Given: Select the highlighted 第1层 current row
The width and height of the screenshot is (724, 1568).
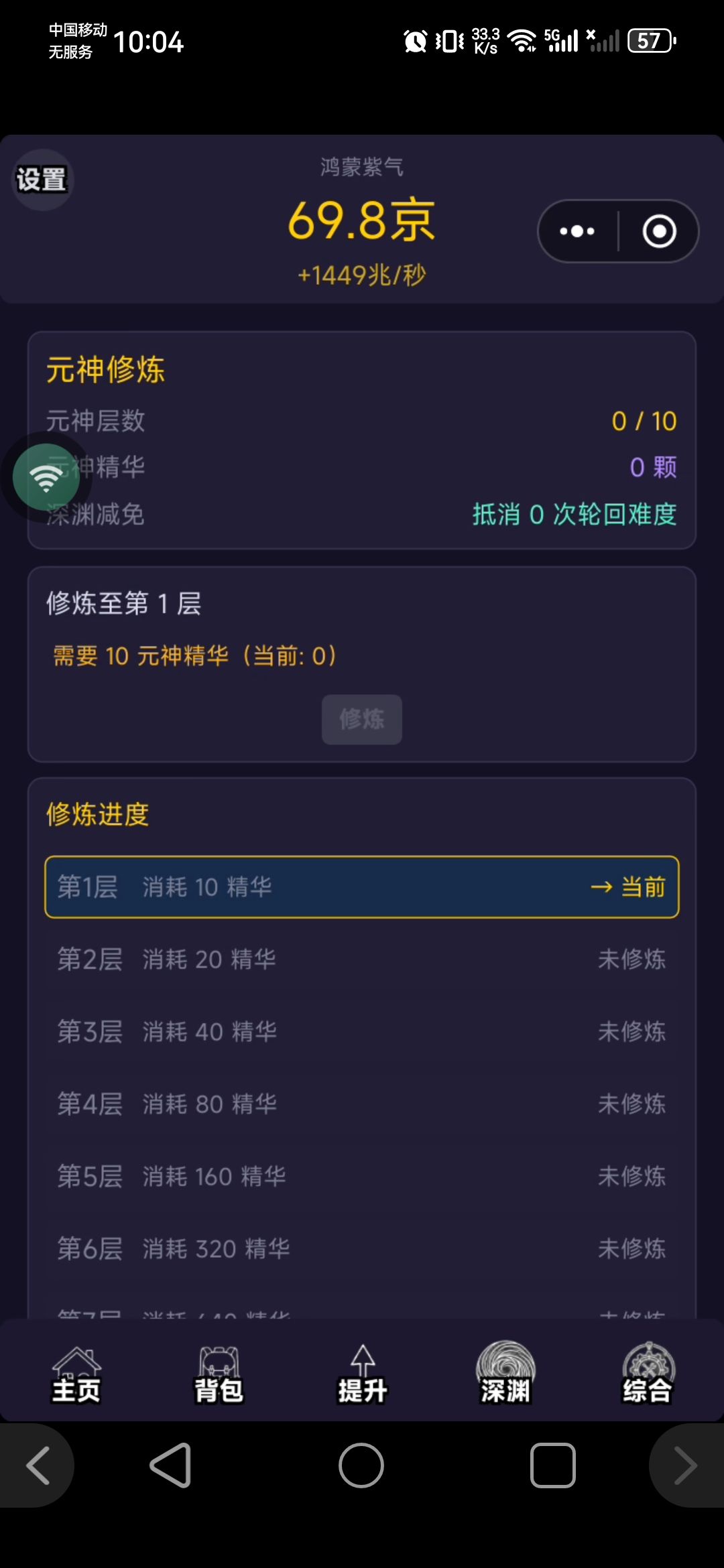Looking at the screenshot, I should (x=362, y=887).
